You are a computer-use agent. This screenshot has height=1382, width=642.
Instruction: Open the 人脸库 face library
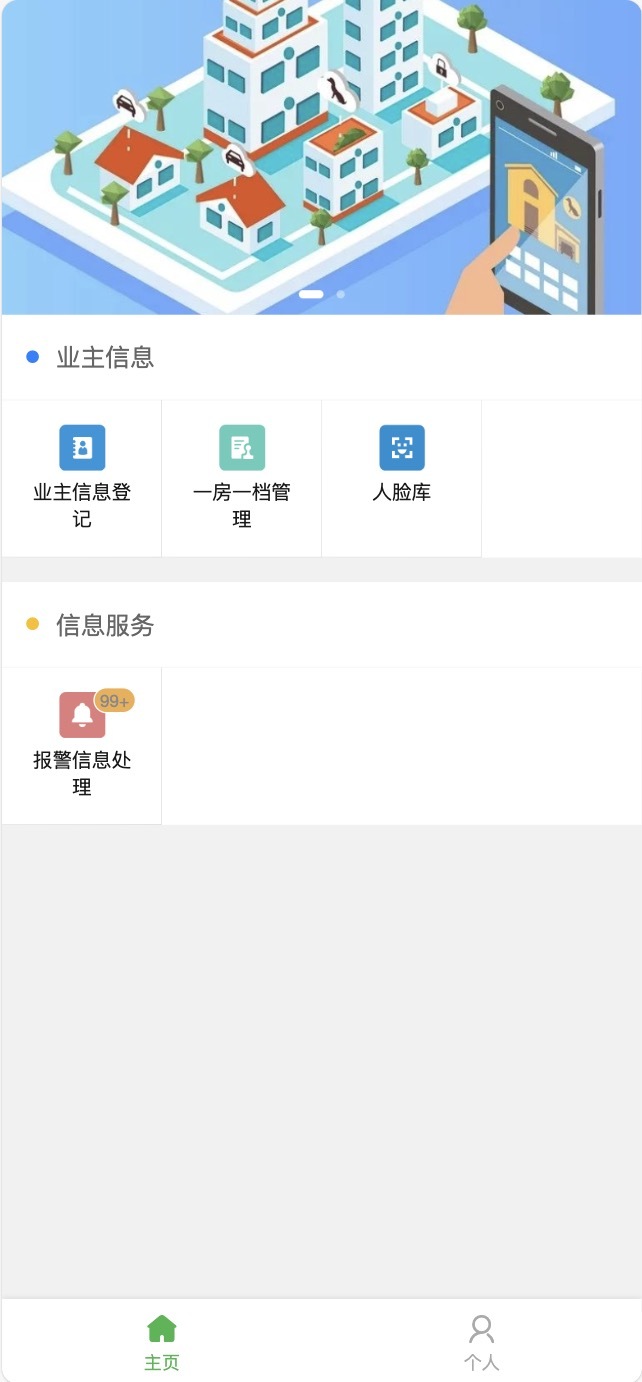(x=401, y=478)
